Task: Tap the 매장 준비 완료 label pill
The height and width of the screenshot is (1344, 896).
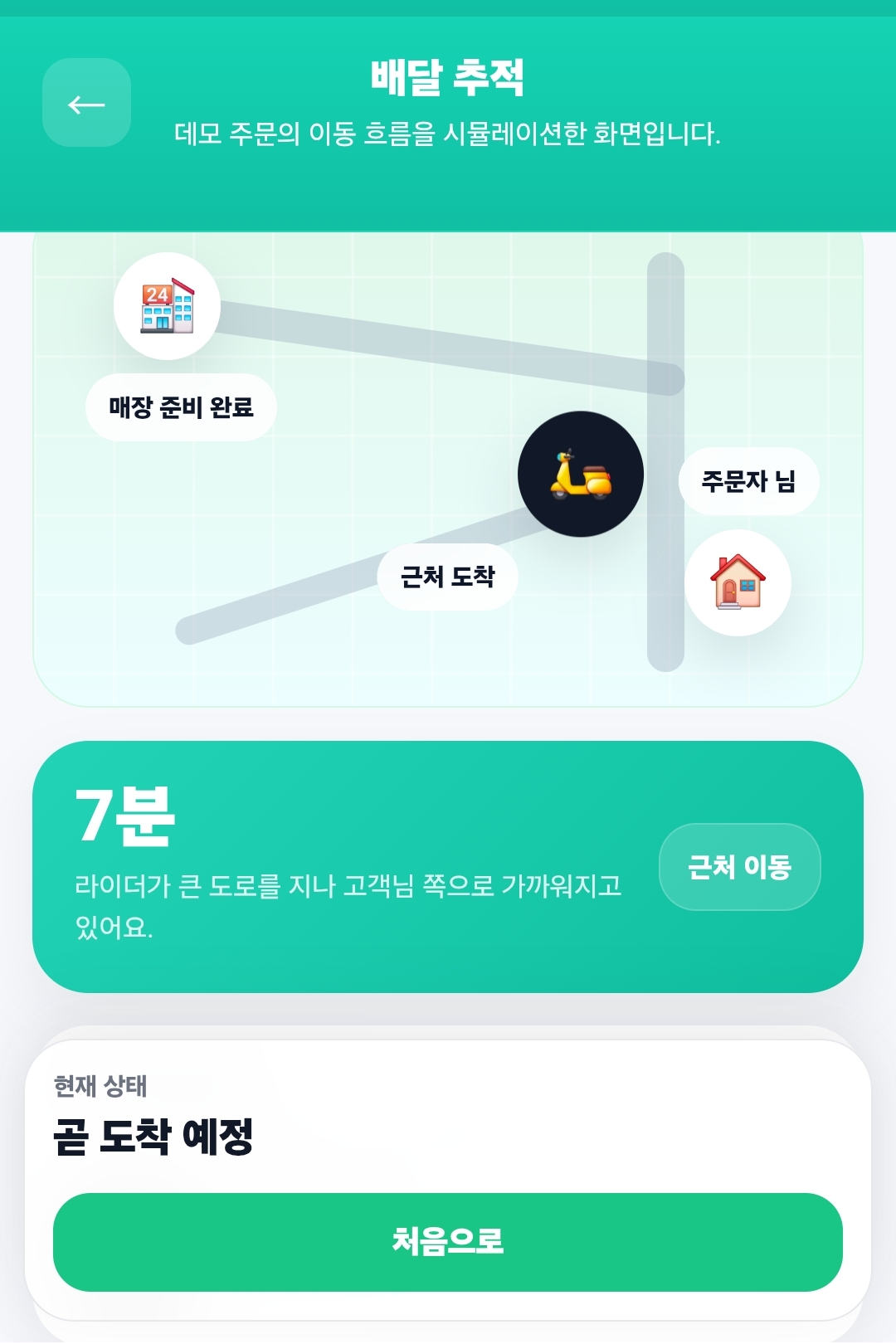Action: [181, 406]
